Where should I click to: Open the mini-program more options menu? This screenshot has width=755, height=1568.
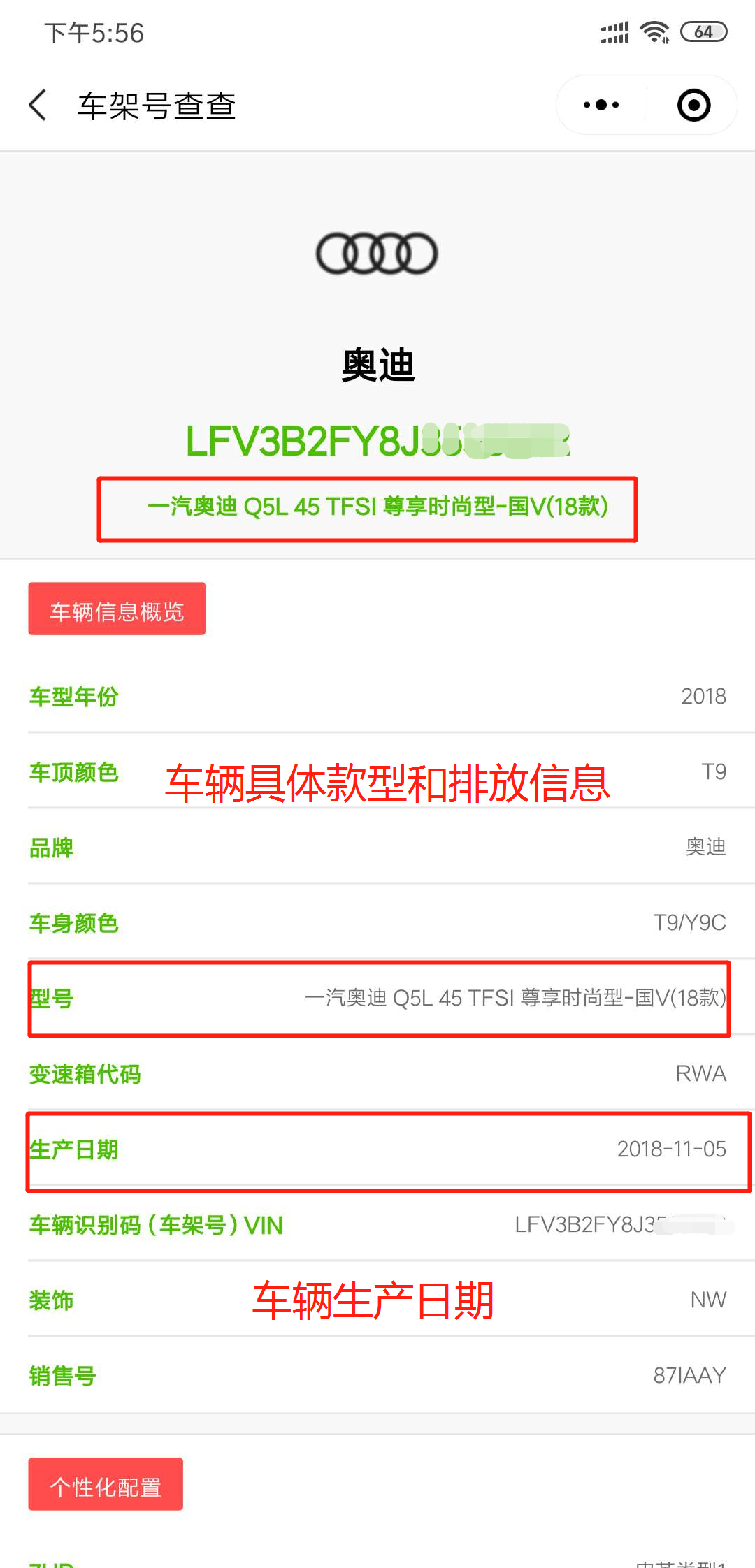tap(601, 106)
